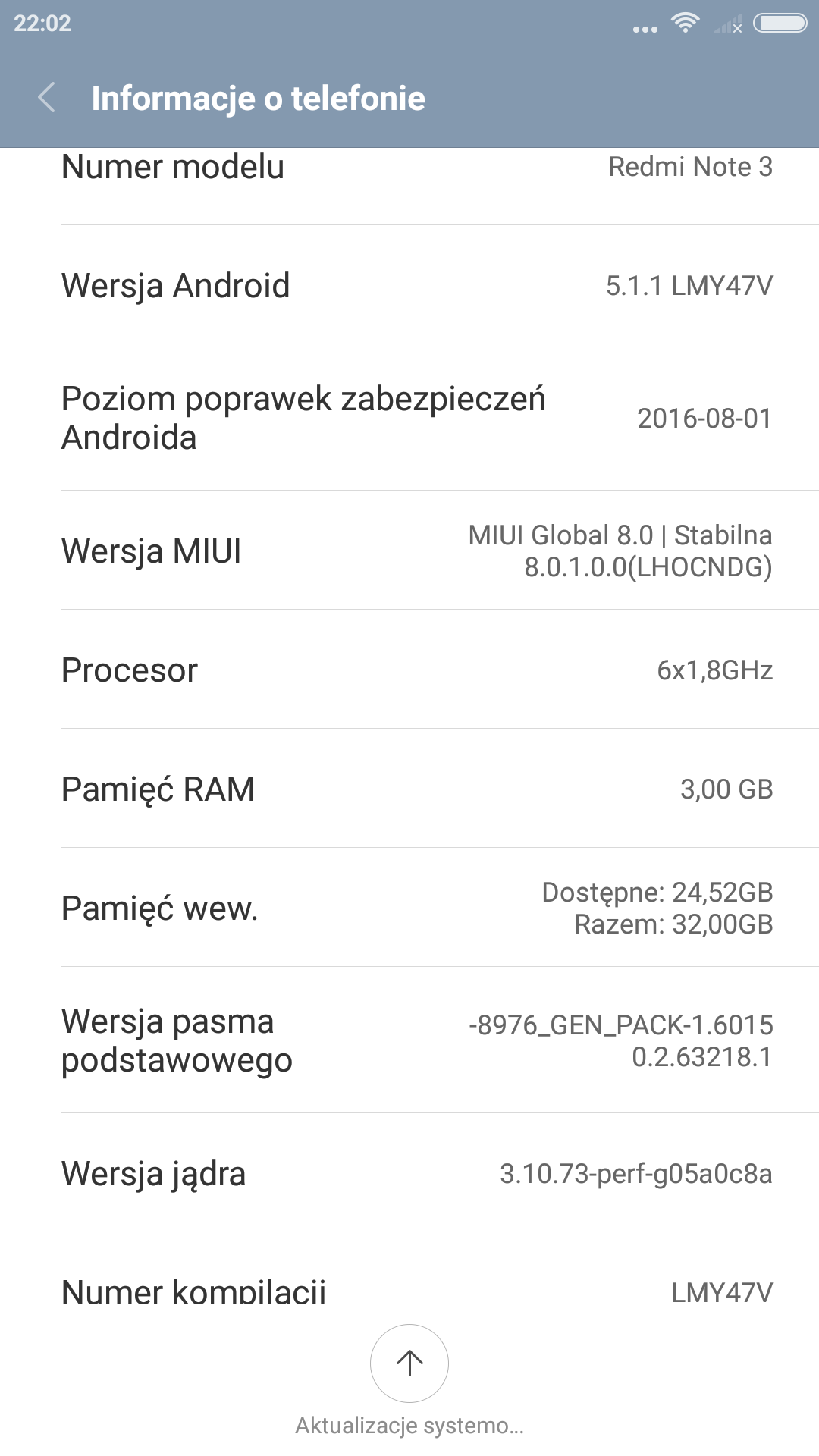Select the Procesor row
Viewport: 819px width, 1456px height.
409,670
